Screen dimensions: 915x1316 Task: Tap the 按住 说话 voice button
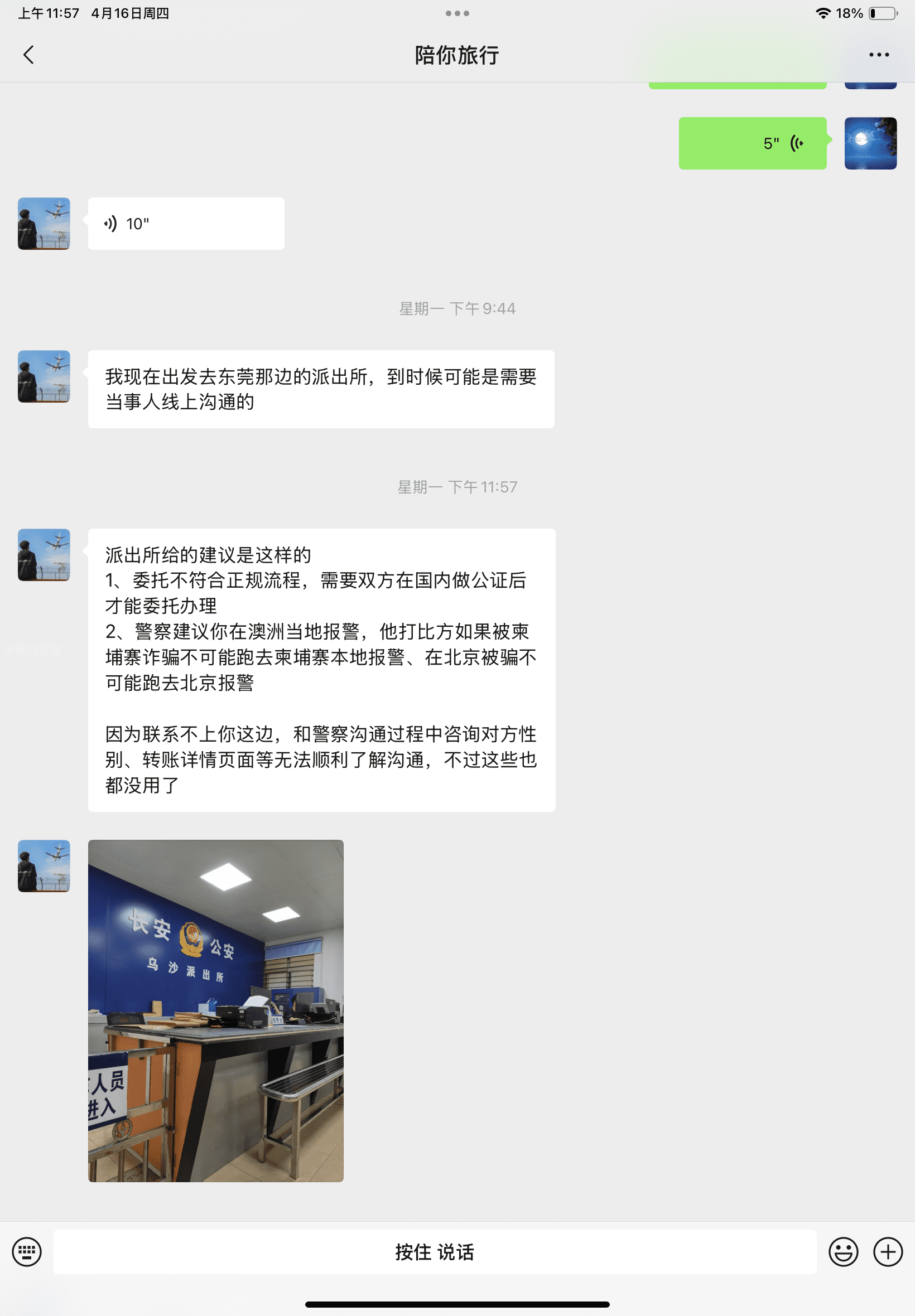(434, 1252)
